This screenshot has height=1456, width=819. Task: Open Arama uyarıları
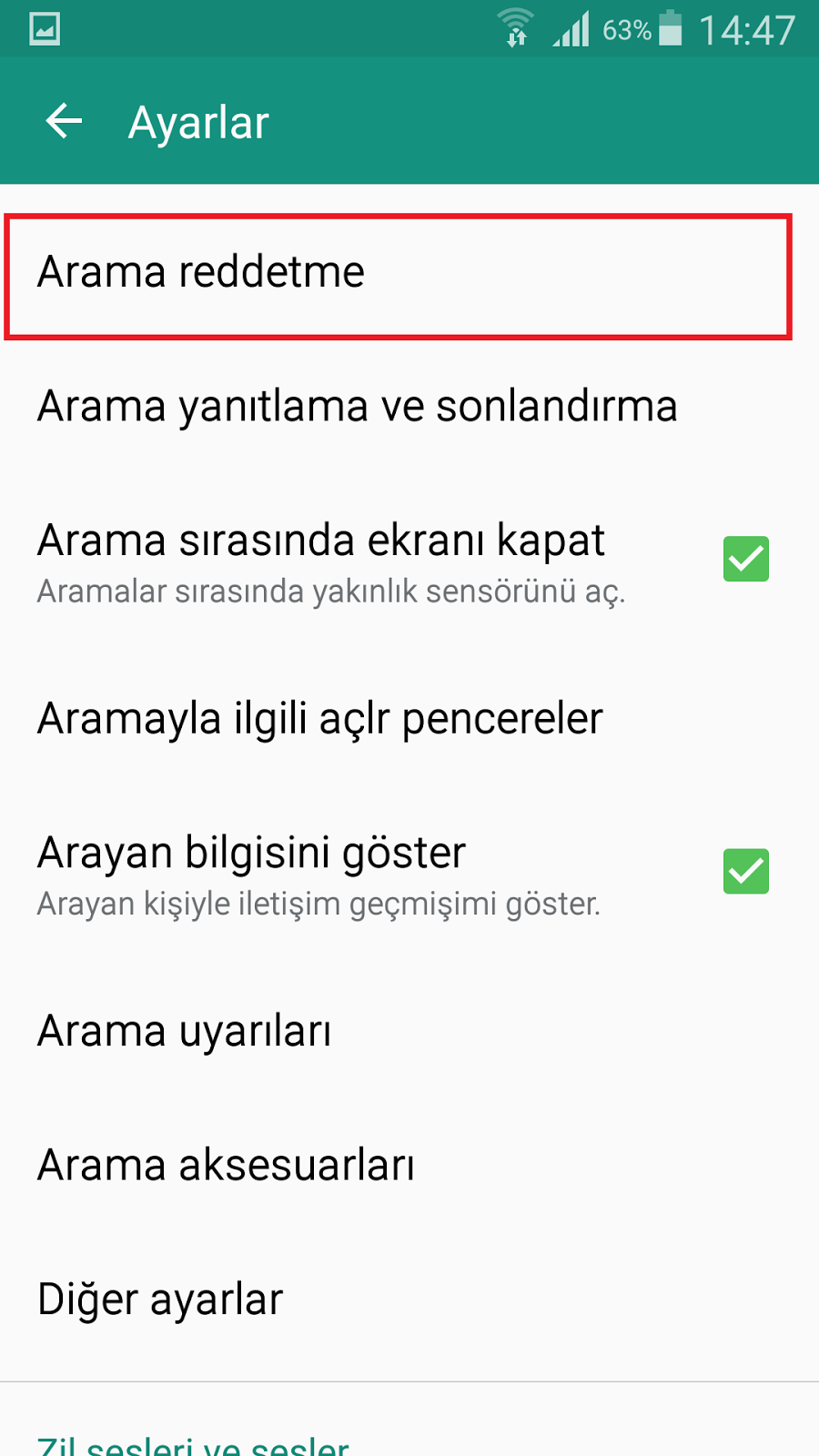(409, 1032)
